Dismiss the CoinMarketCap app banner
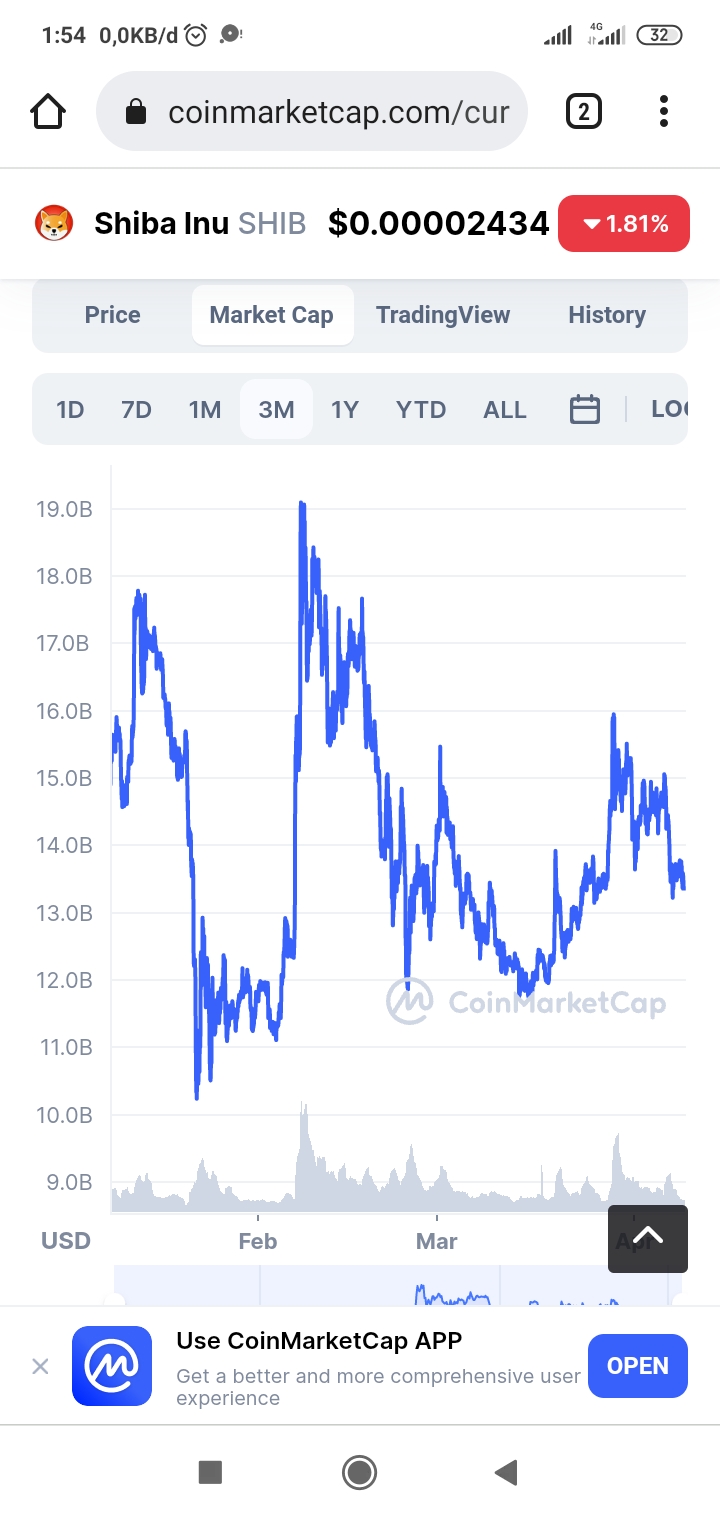Image resolution: width=720 pixels, height=1520 pixels. 40,1366
